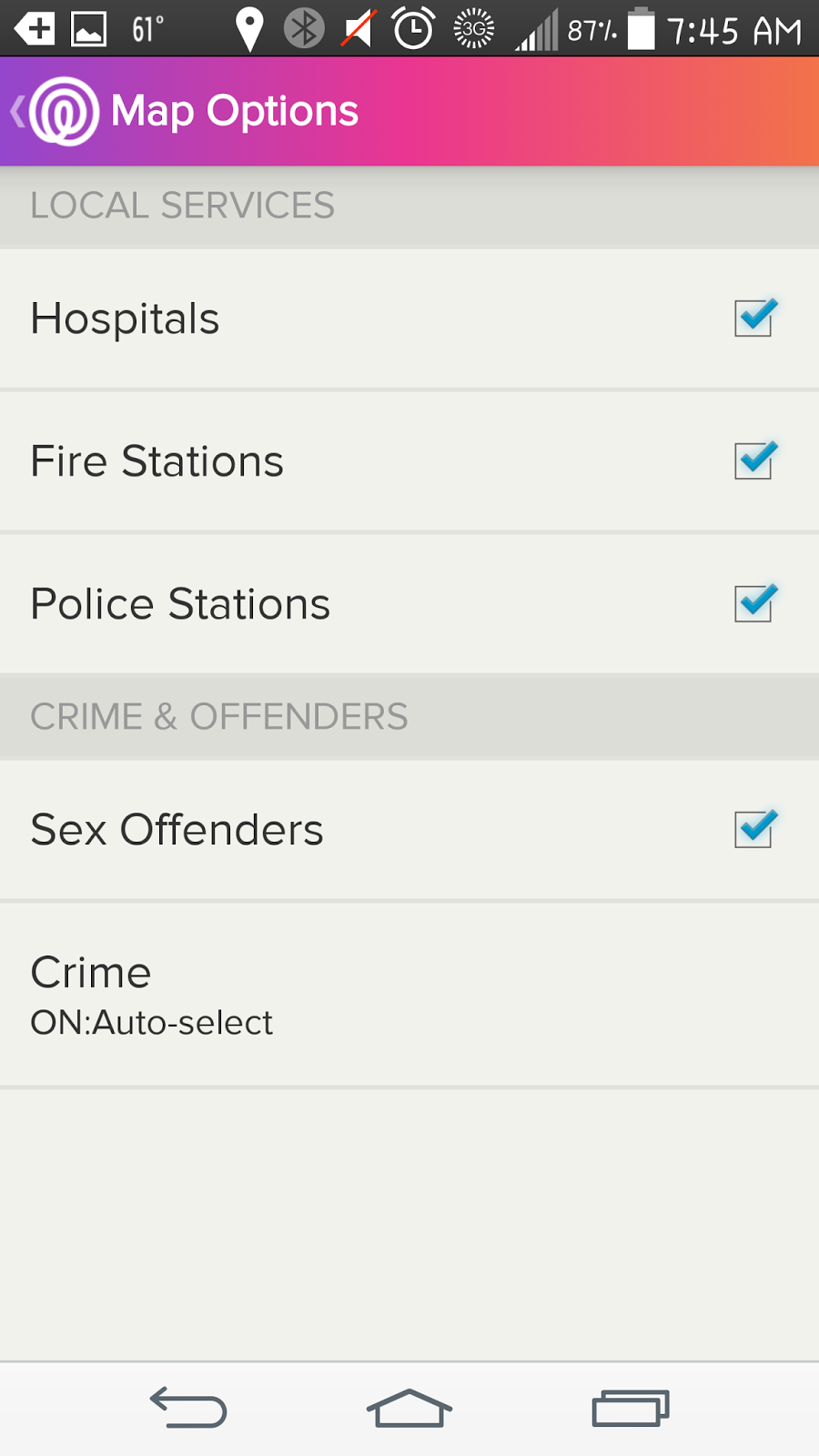Uncheck the Sex Offenders option
The height and width of the screenshot is (1456, 819).
(x=755, y=829)
